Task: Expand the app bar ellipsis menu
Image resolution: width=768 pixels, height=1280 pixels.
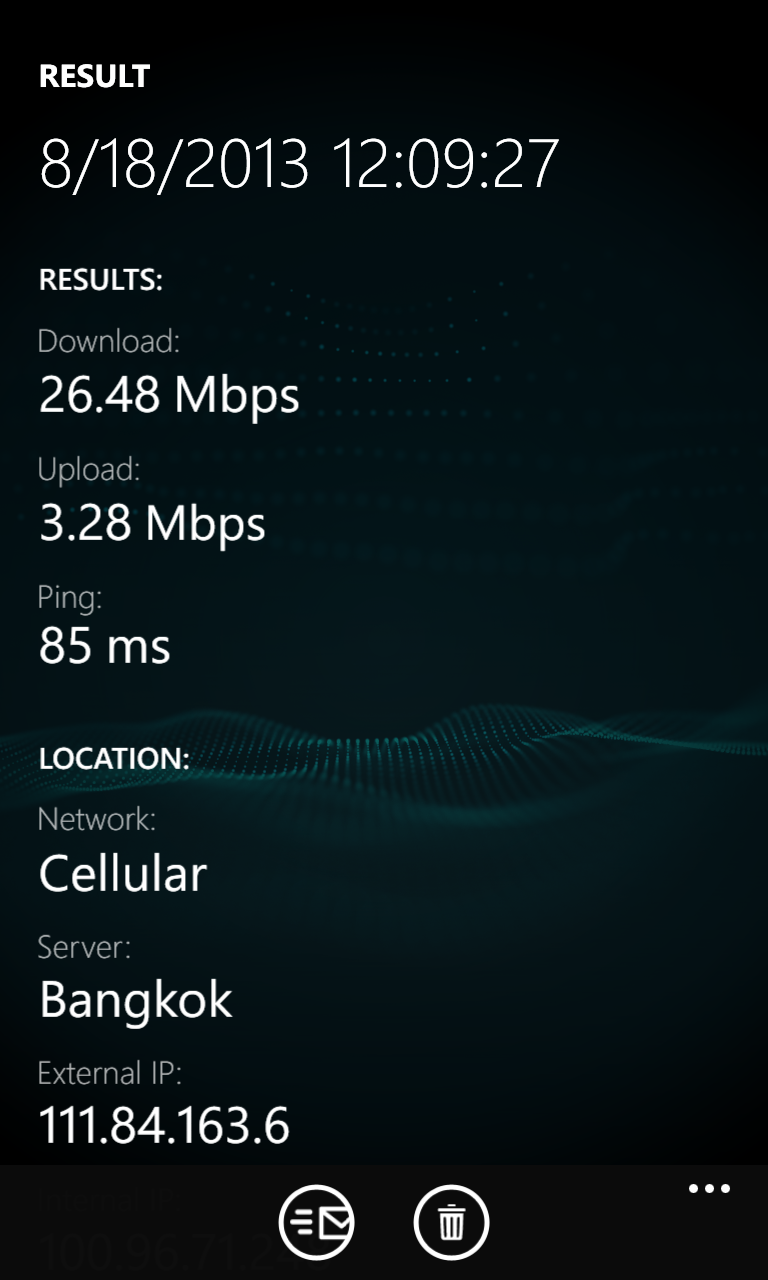Action: pos(709,1189)
